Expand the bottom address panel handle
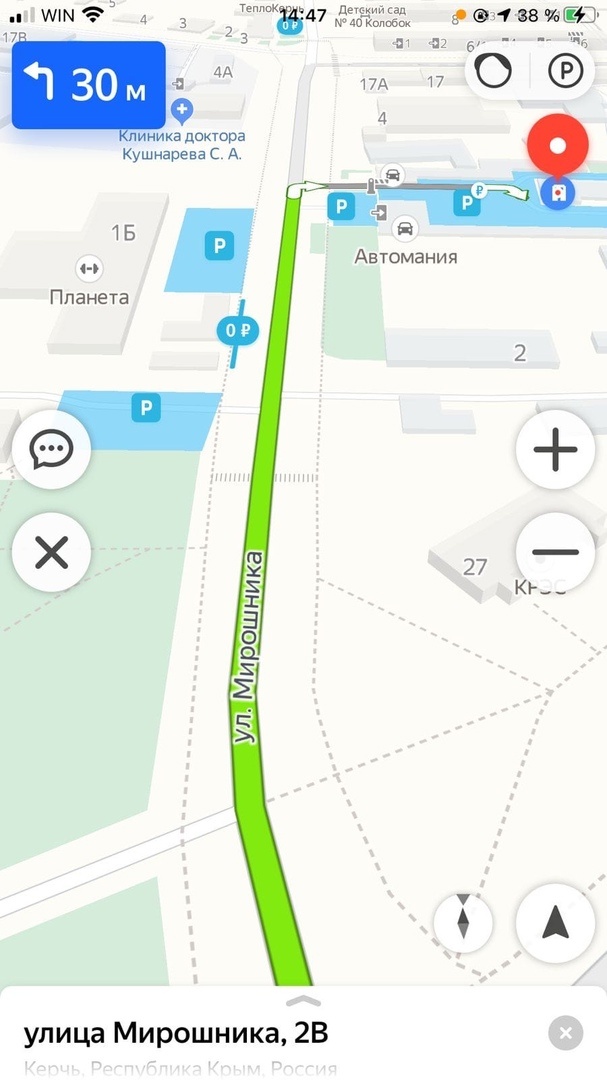The image size is (607, 1080). click(302, 1000)
